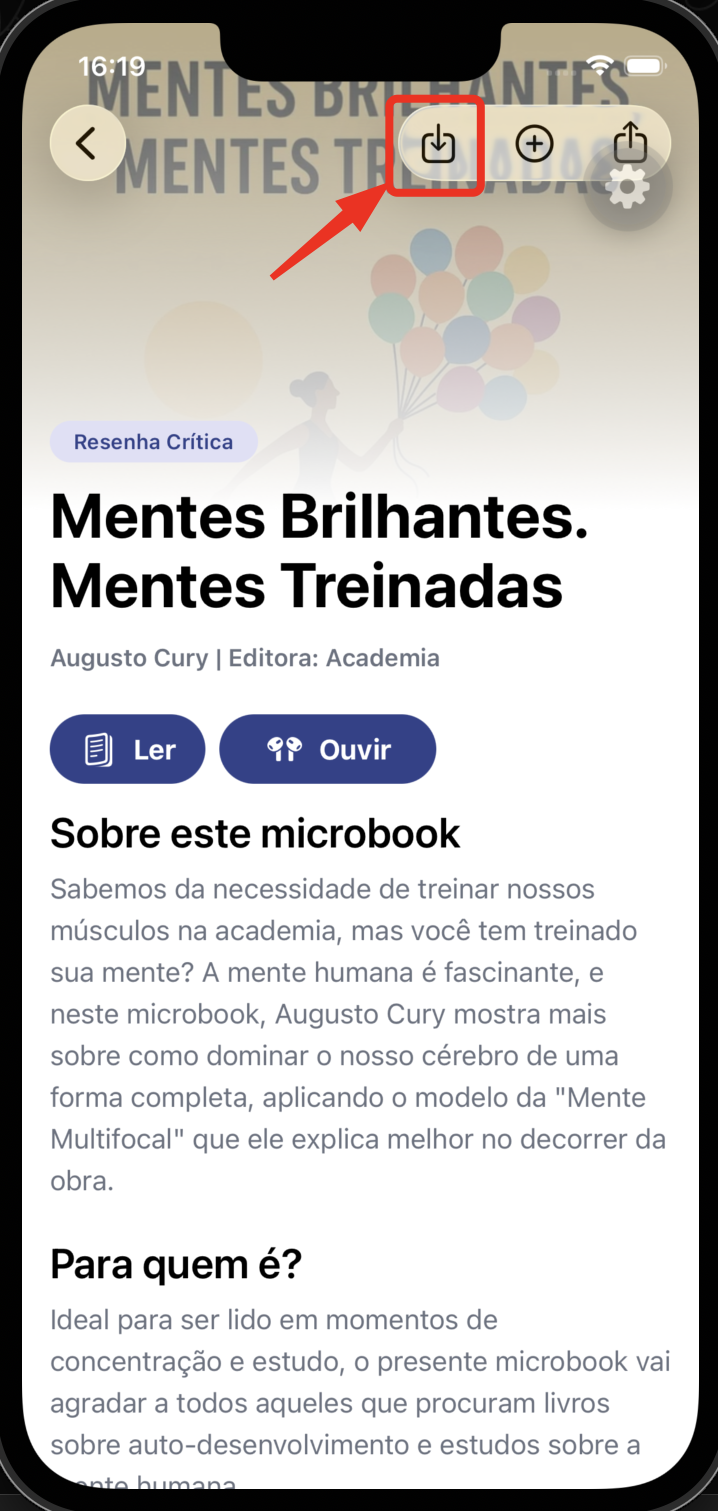Screen dimensions: 718x1511
Task: Share this microbook
Action: point(630,143)
